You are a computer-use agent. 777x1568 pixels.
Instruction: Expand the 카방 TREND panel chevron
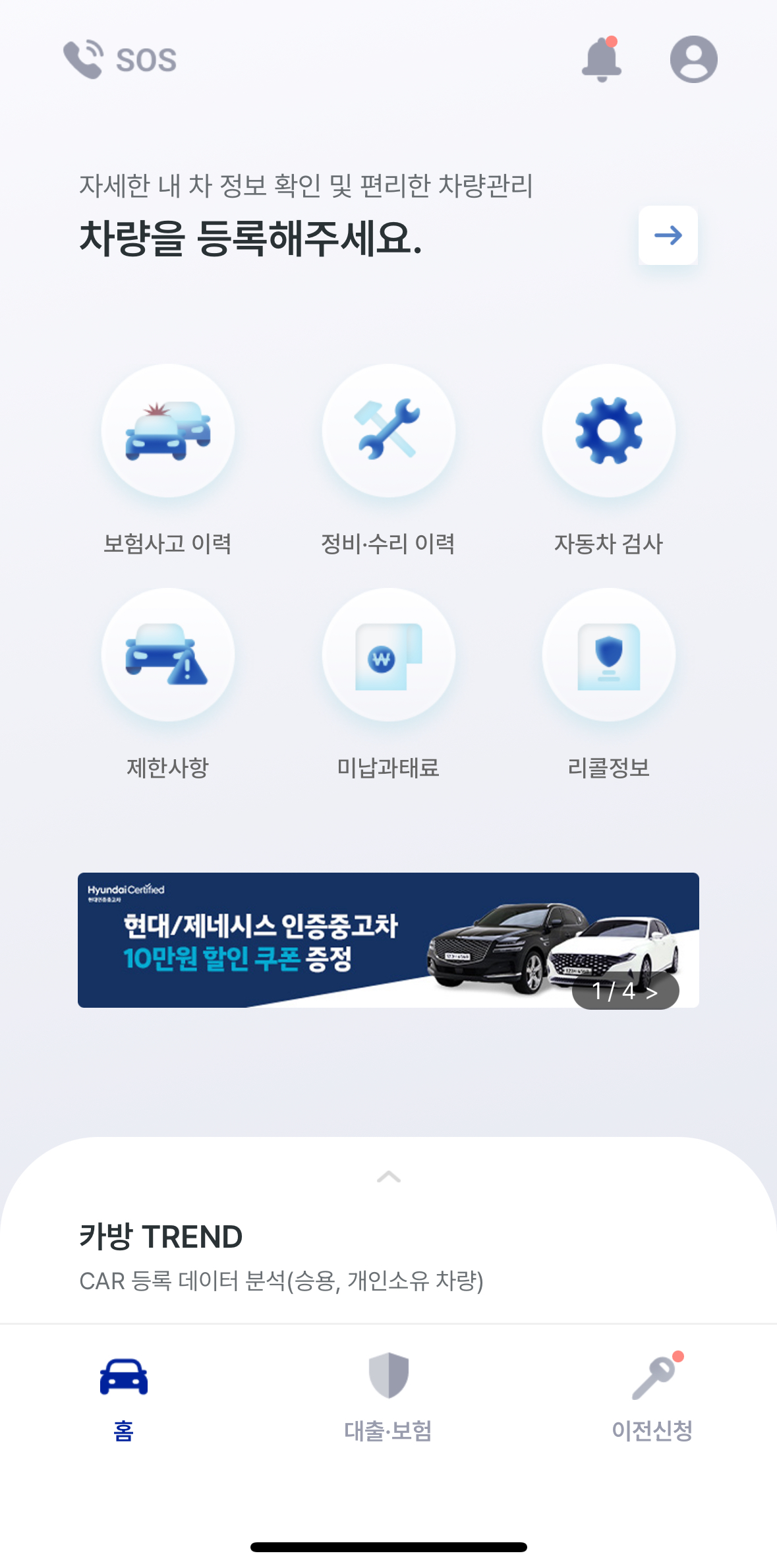tap(389, 1176)
